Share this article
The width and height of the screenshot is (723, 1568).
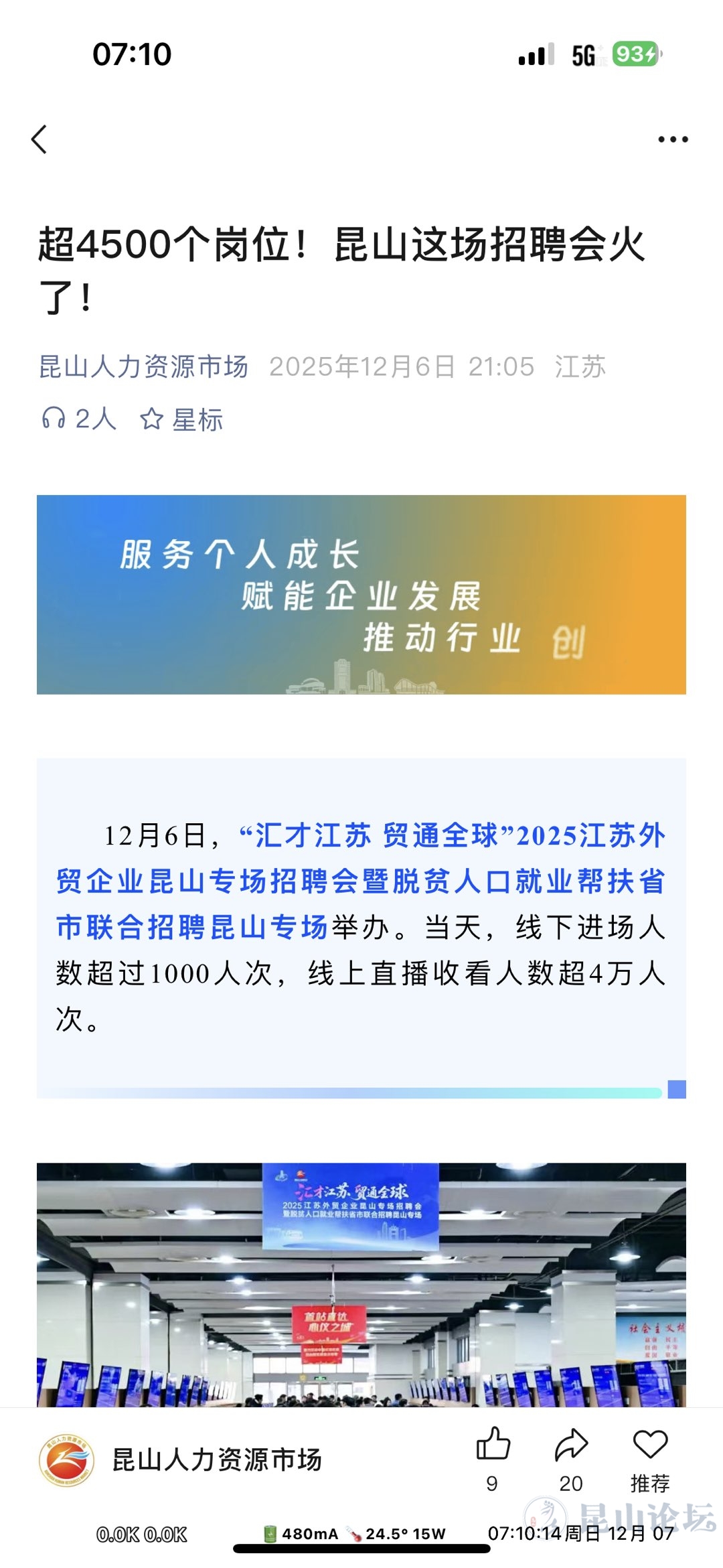tap(571, 1445)
